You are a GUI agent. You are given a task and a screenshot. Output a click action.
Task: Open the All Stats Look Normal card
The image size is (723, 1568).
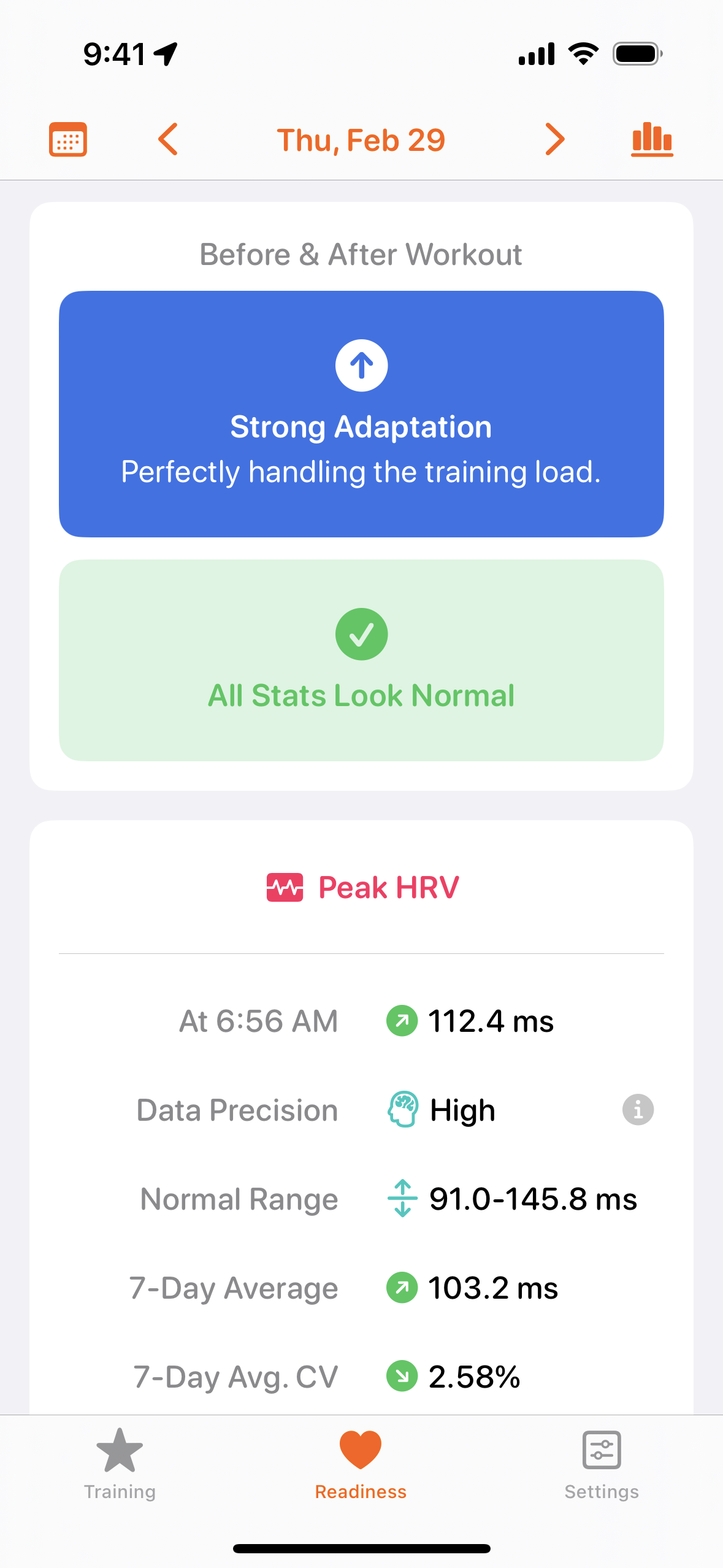pyautogui.click(x=361, y=660)
